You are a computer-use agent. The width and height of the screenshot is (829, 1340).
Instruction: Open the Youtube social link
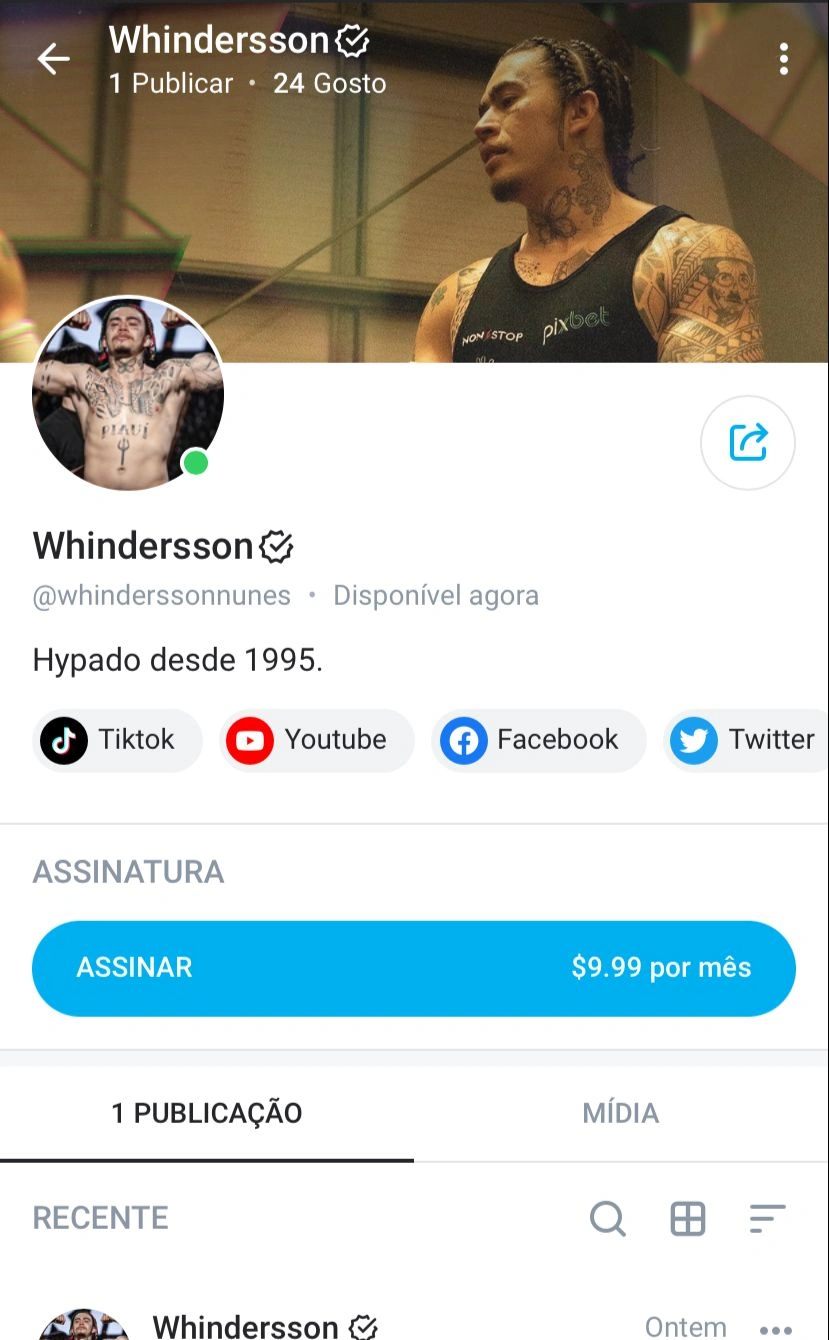316,740
